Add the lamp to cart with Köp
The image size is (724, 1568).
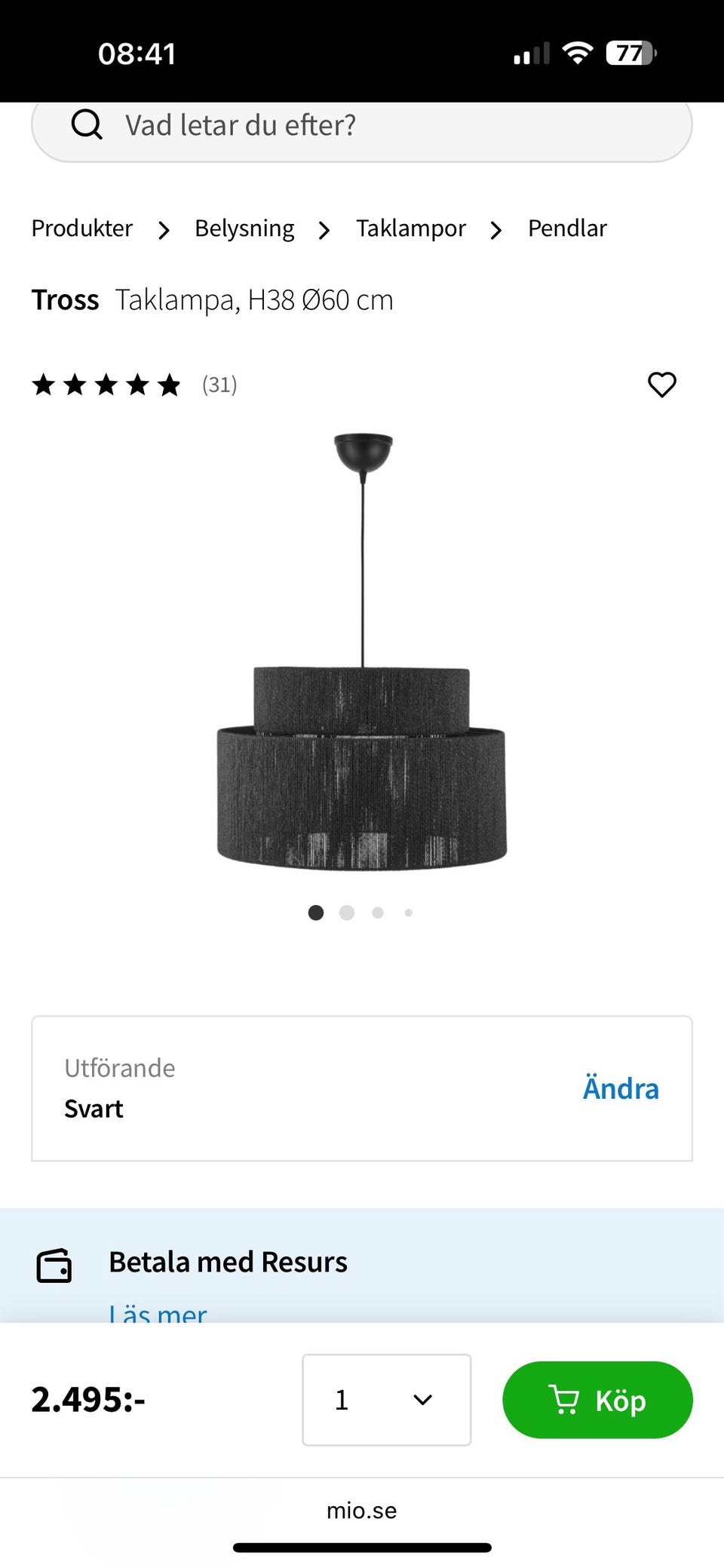(597, 1400)
